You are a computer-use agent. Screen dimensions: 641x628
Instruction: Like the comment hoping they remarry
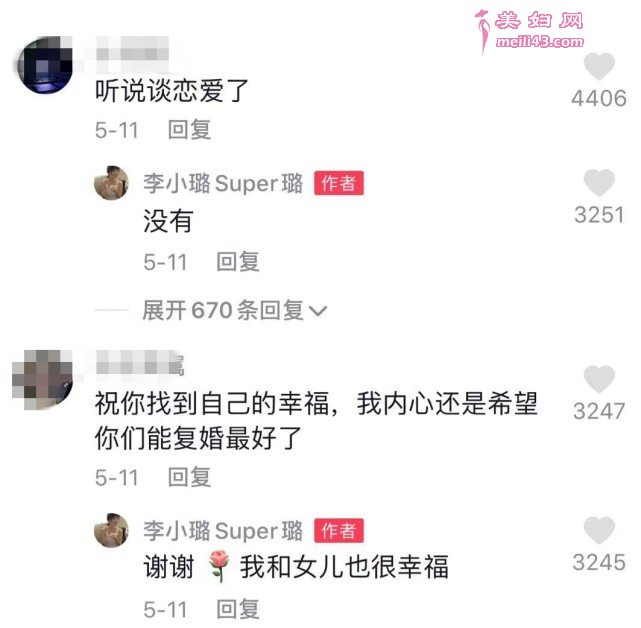[599, 379]
